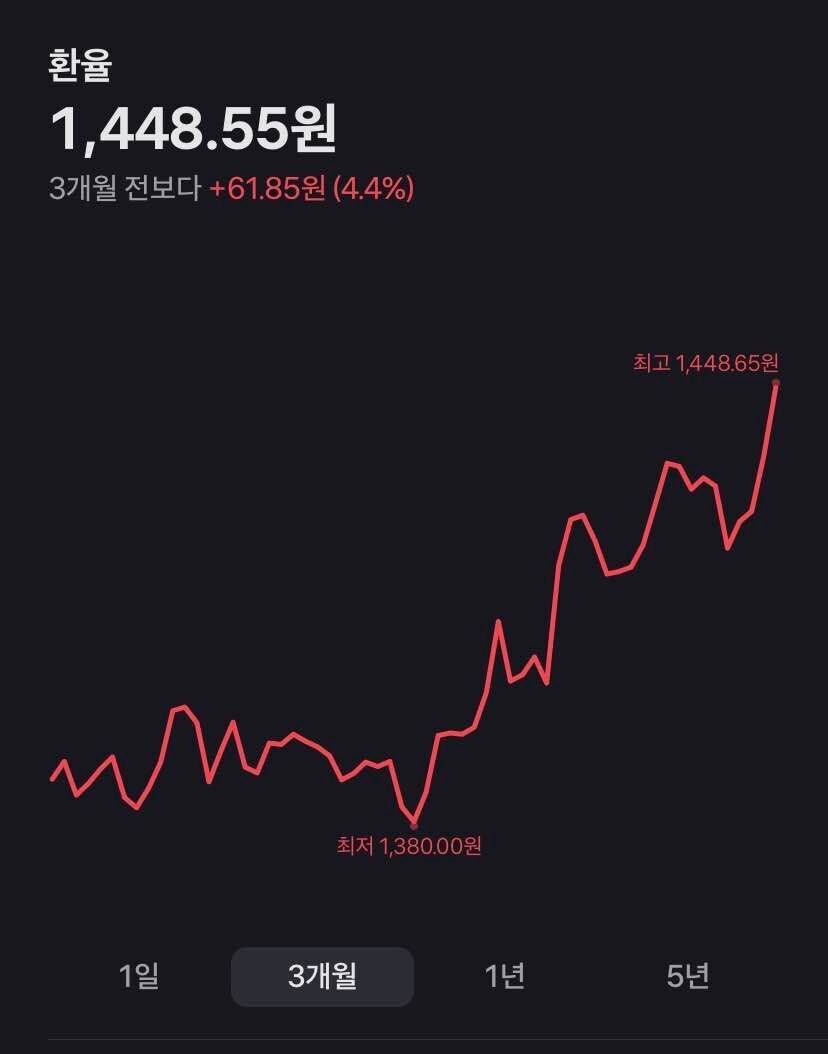Select the 3개월 period tab
Image resolution: width=828 pixels, height=1054 pixels.
click(x=322, y=976)
